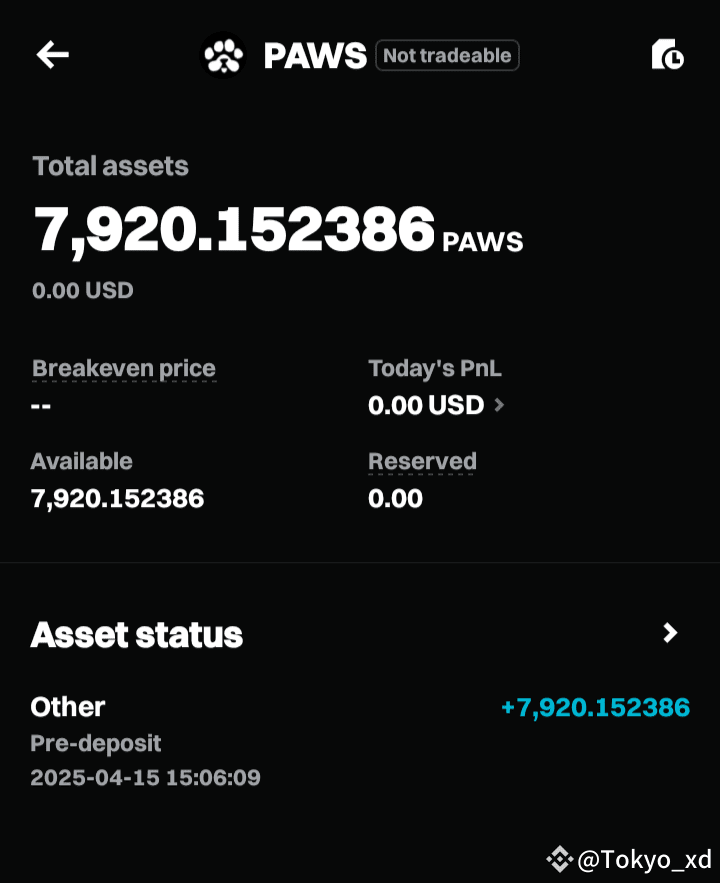Open the order record document icon

668,55
